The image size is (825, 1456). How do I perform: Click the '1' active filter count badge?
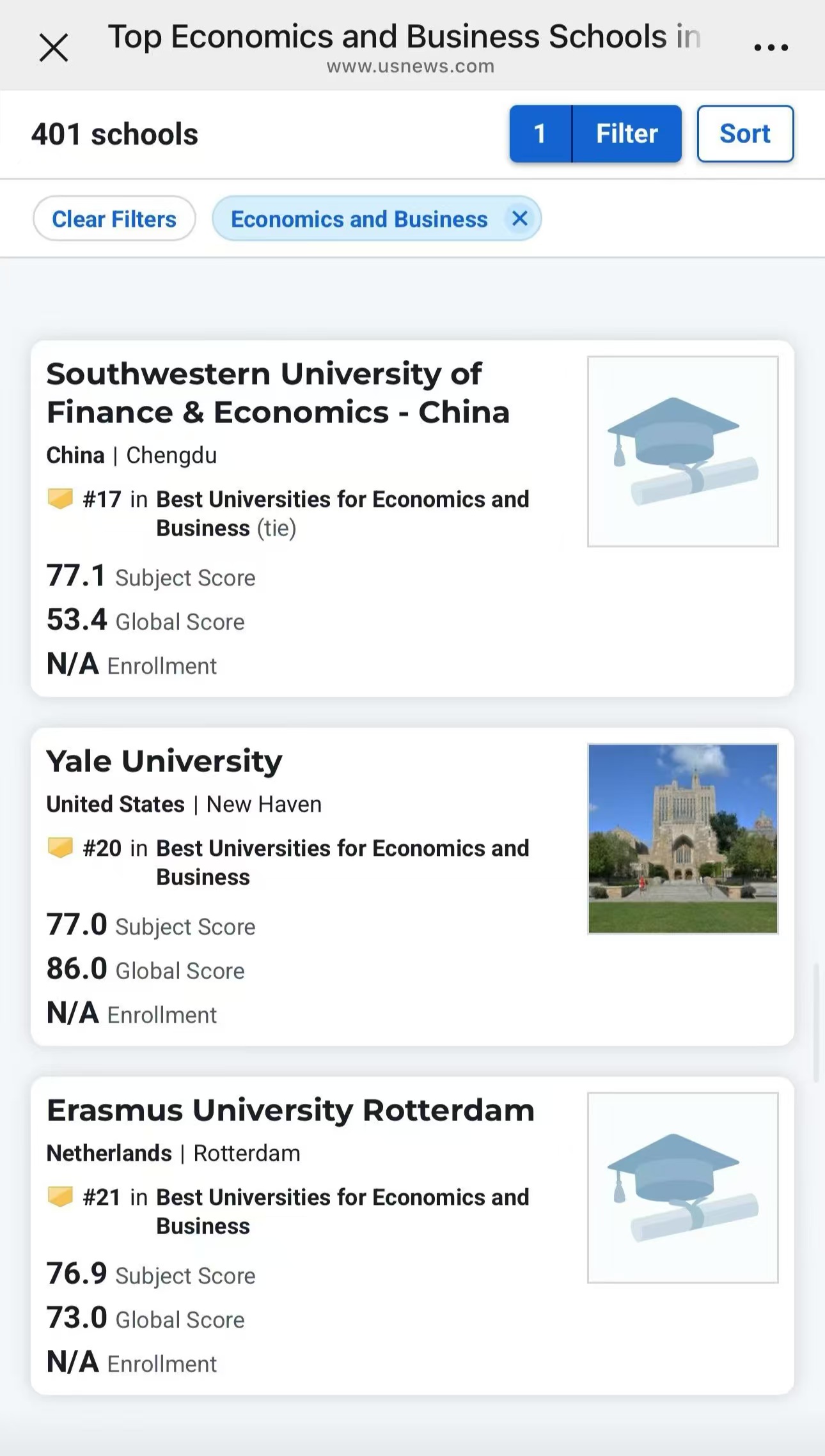(540, 134)
